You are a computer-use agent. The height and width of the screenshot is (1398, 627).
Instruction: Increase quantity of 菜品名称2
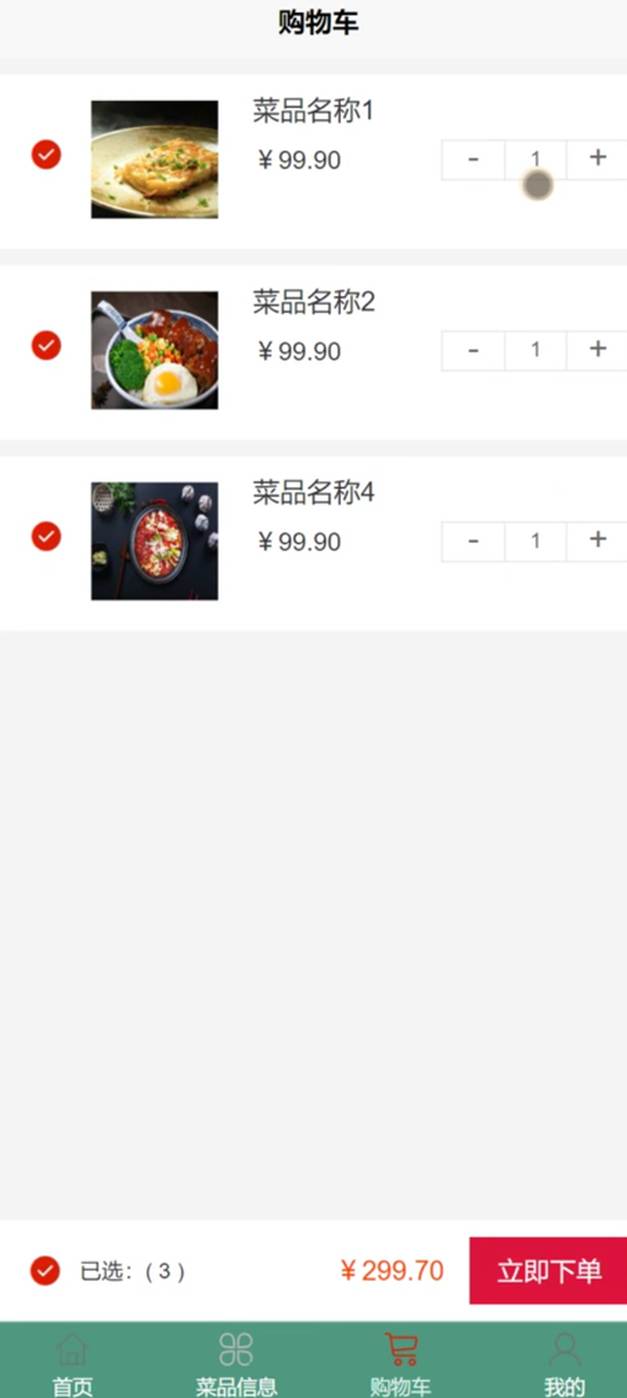(597, 350)
